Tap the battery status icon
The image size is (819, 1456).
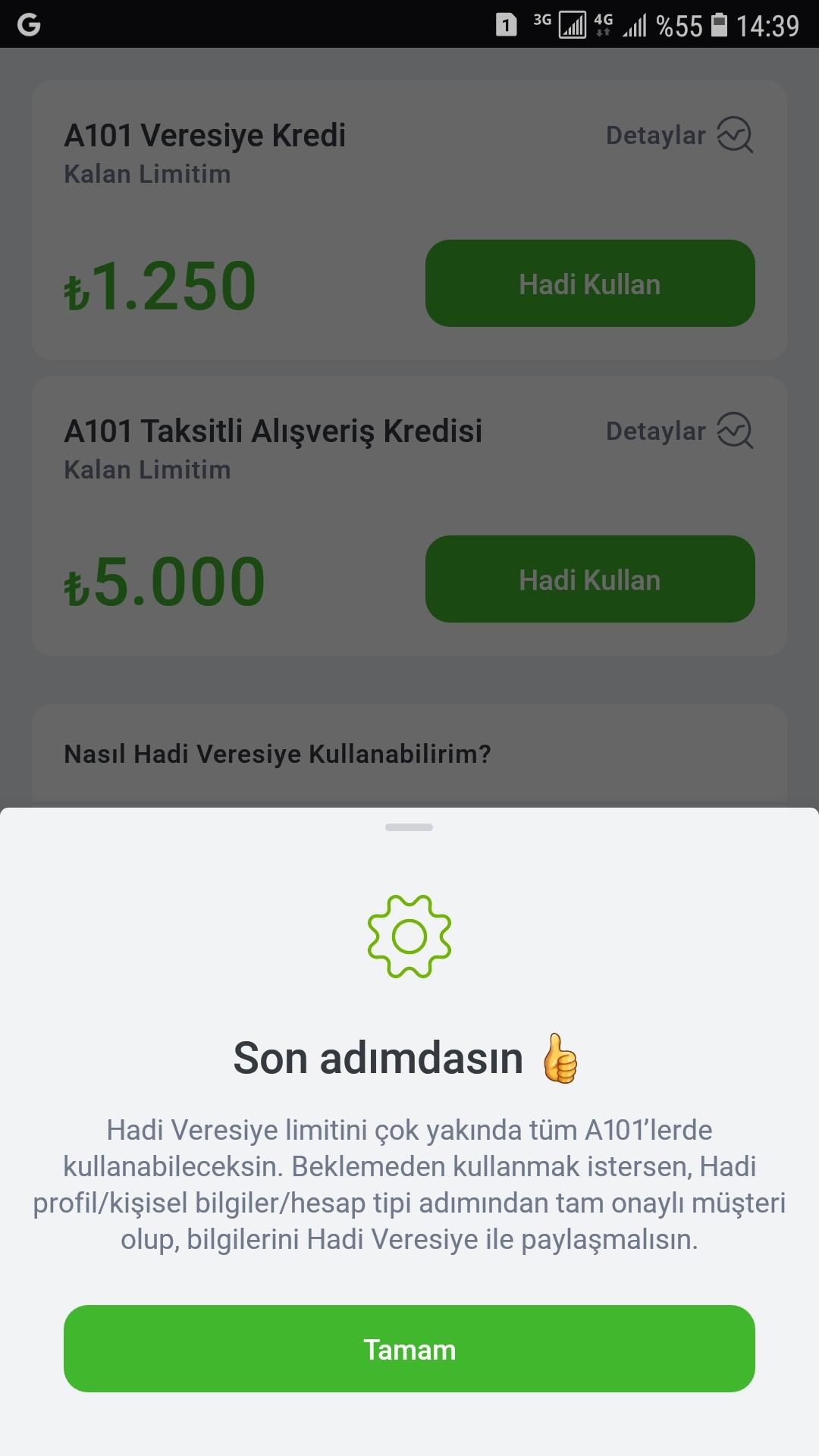tap(718, 23)
